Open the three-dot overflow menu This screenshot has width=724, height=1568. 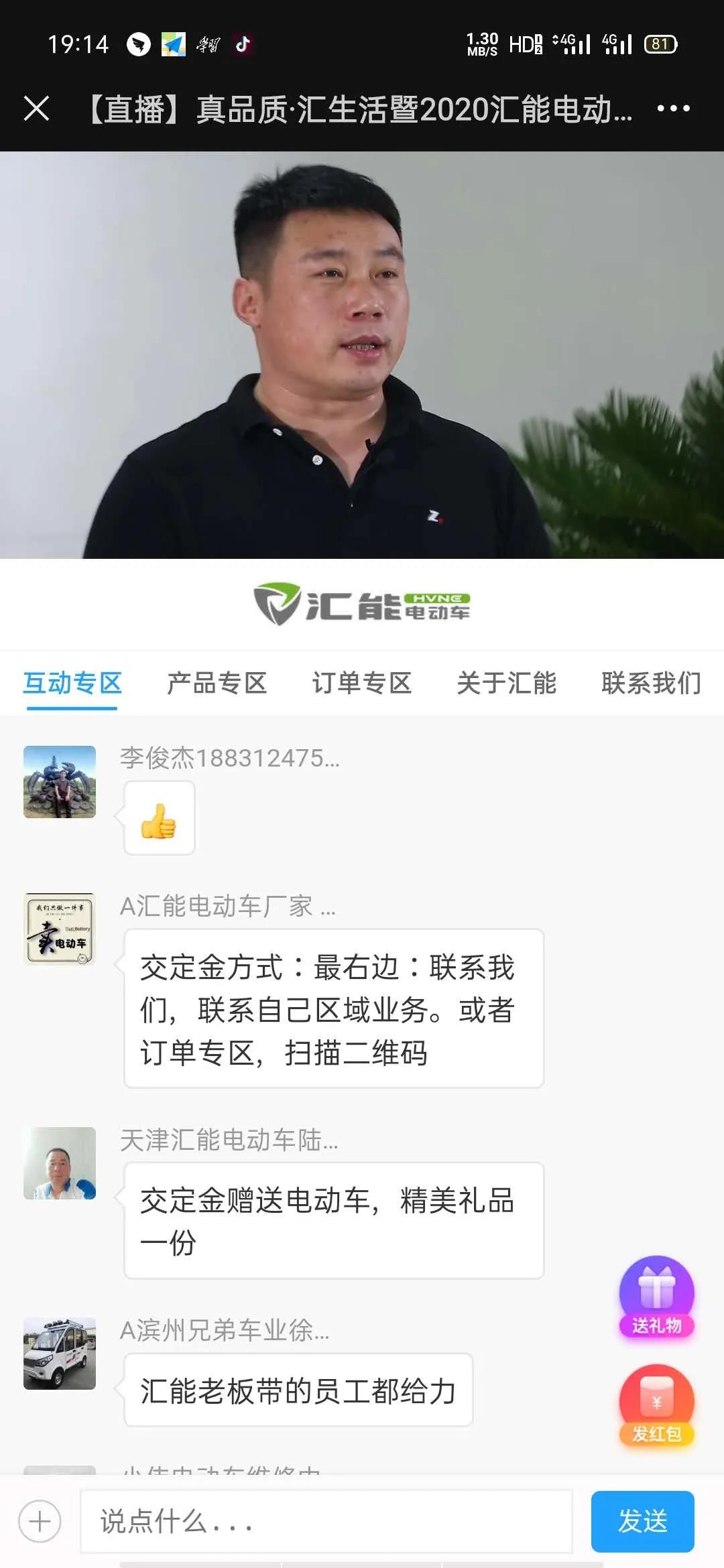[x=673, y=109]
